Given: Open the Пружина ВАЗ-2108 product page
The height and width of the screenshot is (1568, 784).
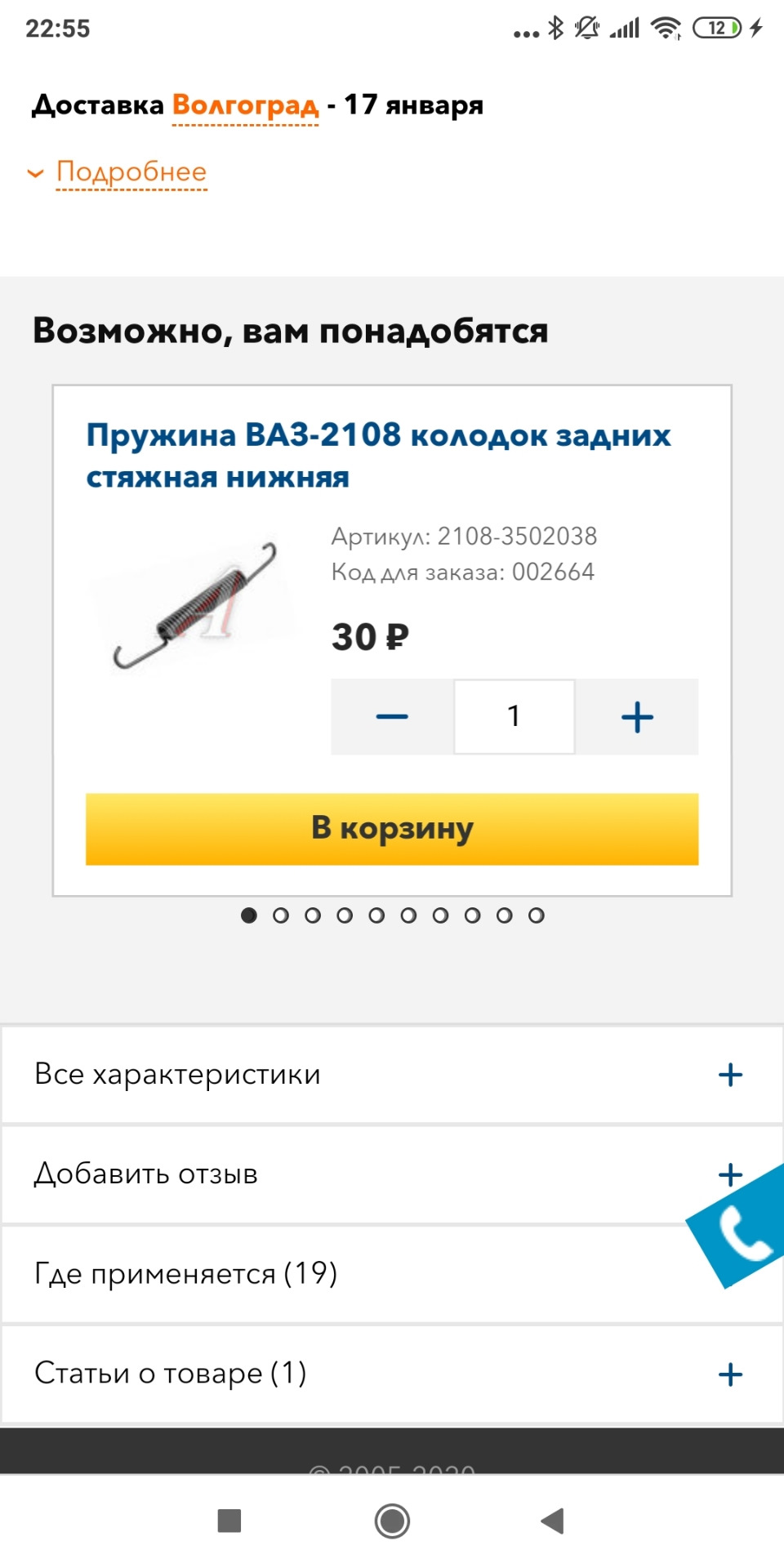Looking at the screenshot, I should [378, 455].
